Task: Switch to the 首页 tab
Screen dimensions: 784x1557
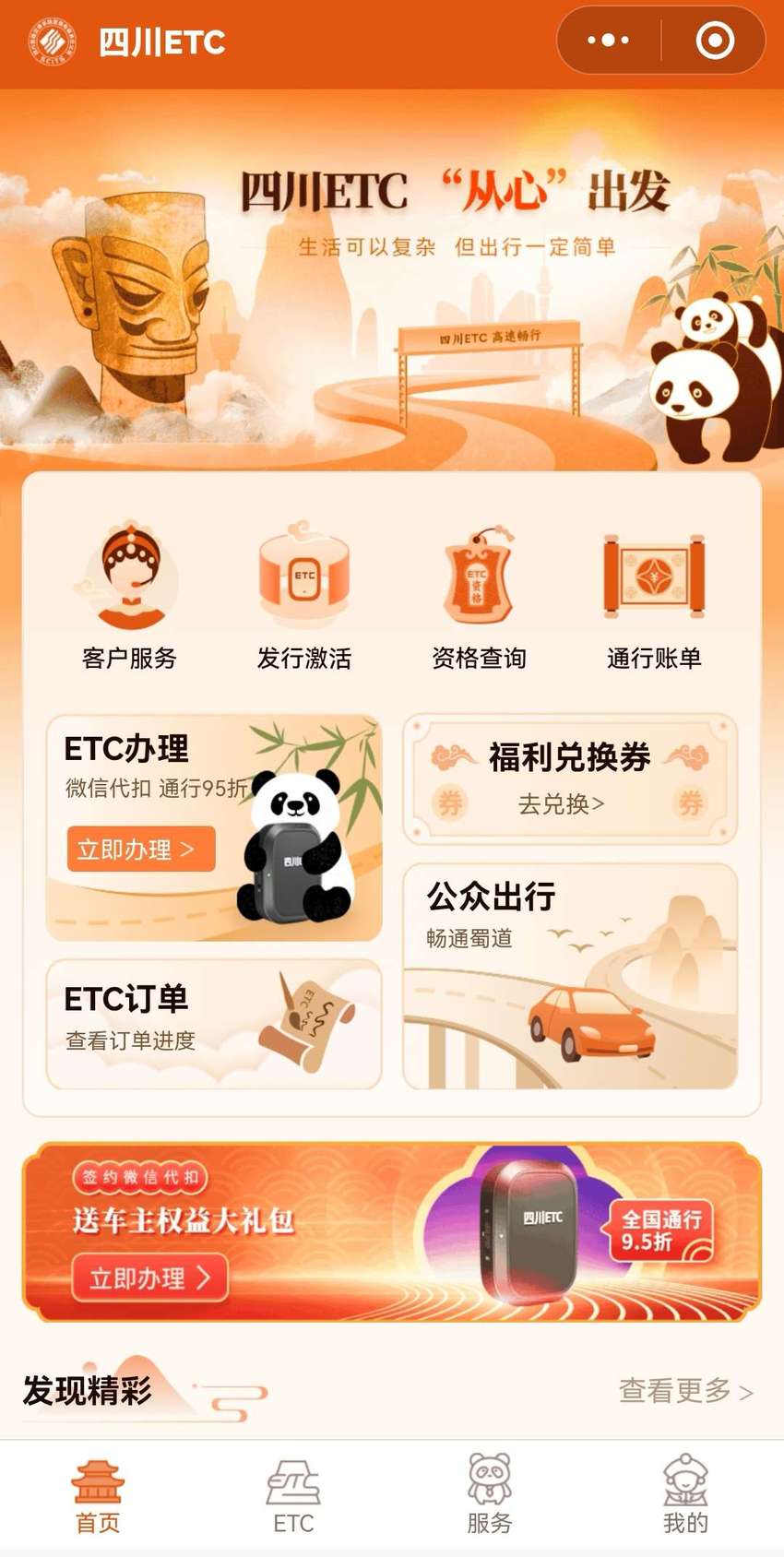Action: point(98,1497)
